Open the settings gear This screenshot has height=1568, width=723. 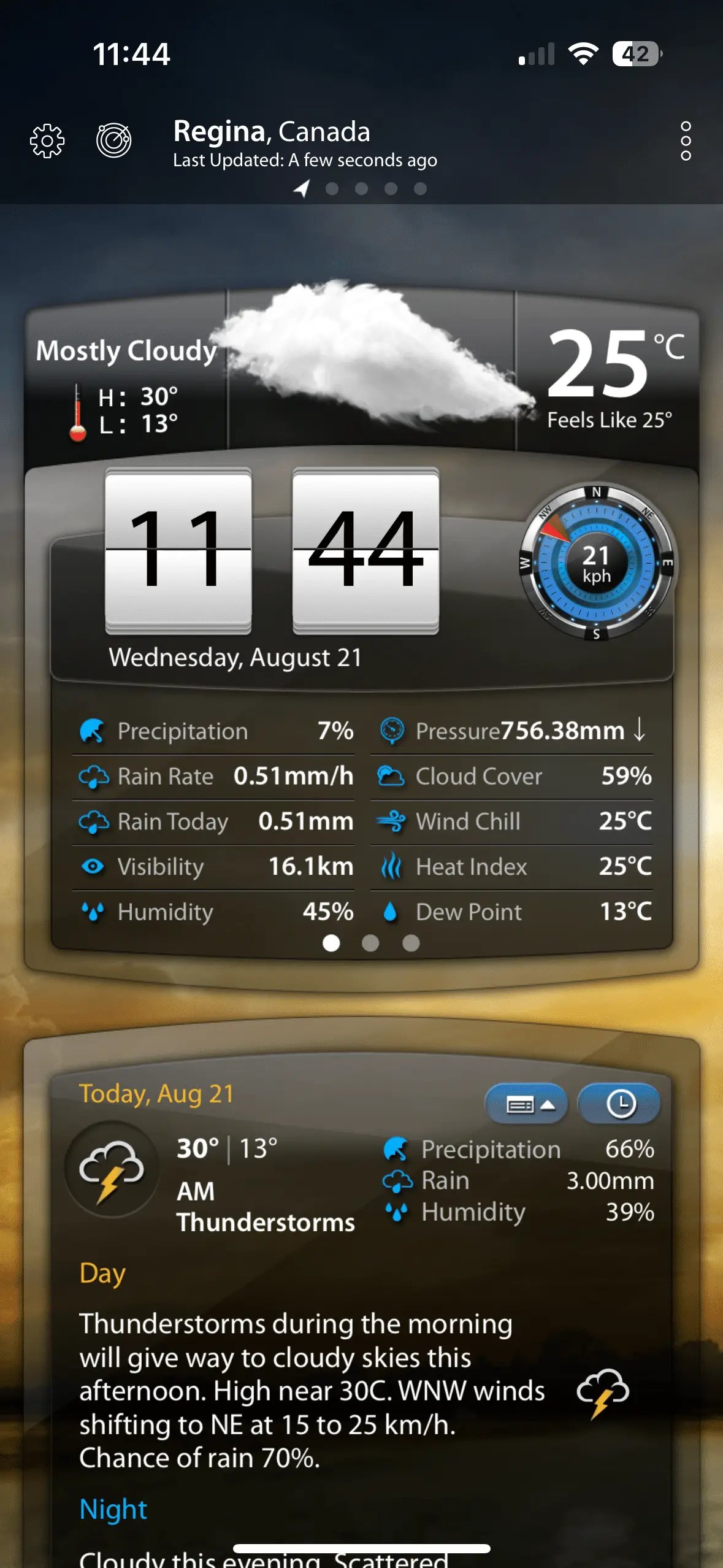47,141
